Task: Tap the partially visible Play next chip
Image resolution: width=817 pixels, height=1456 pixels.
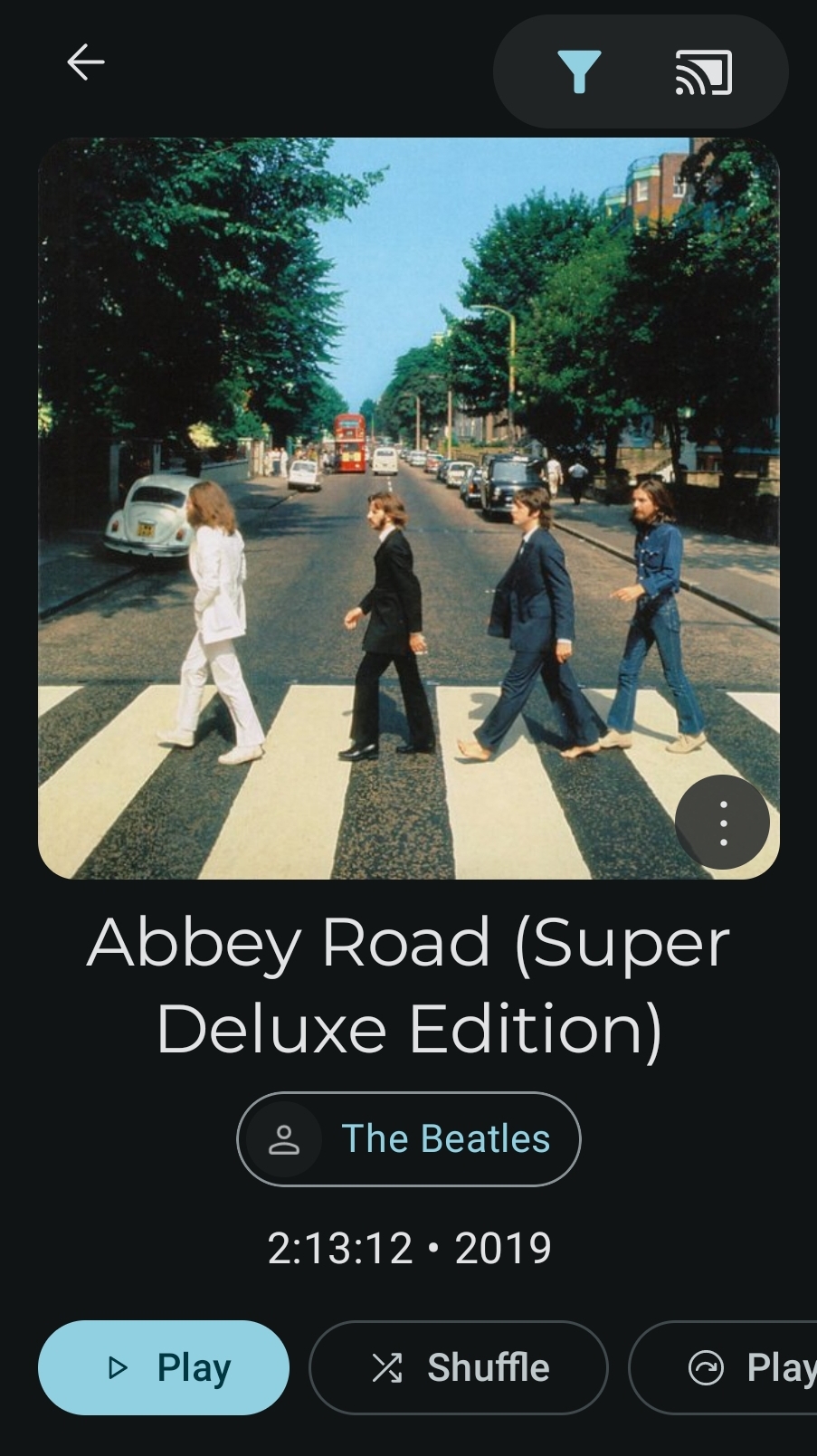Action: click(x=723, y=1366)
